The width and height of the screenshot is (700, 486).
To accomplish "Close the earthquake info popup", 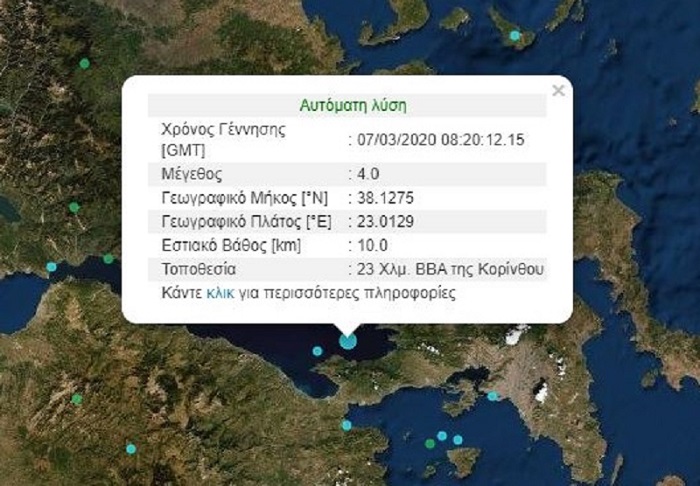I will pyautogui.click(x=558, y=91).
